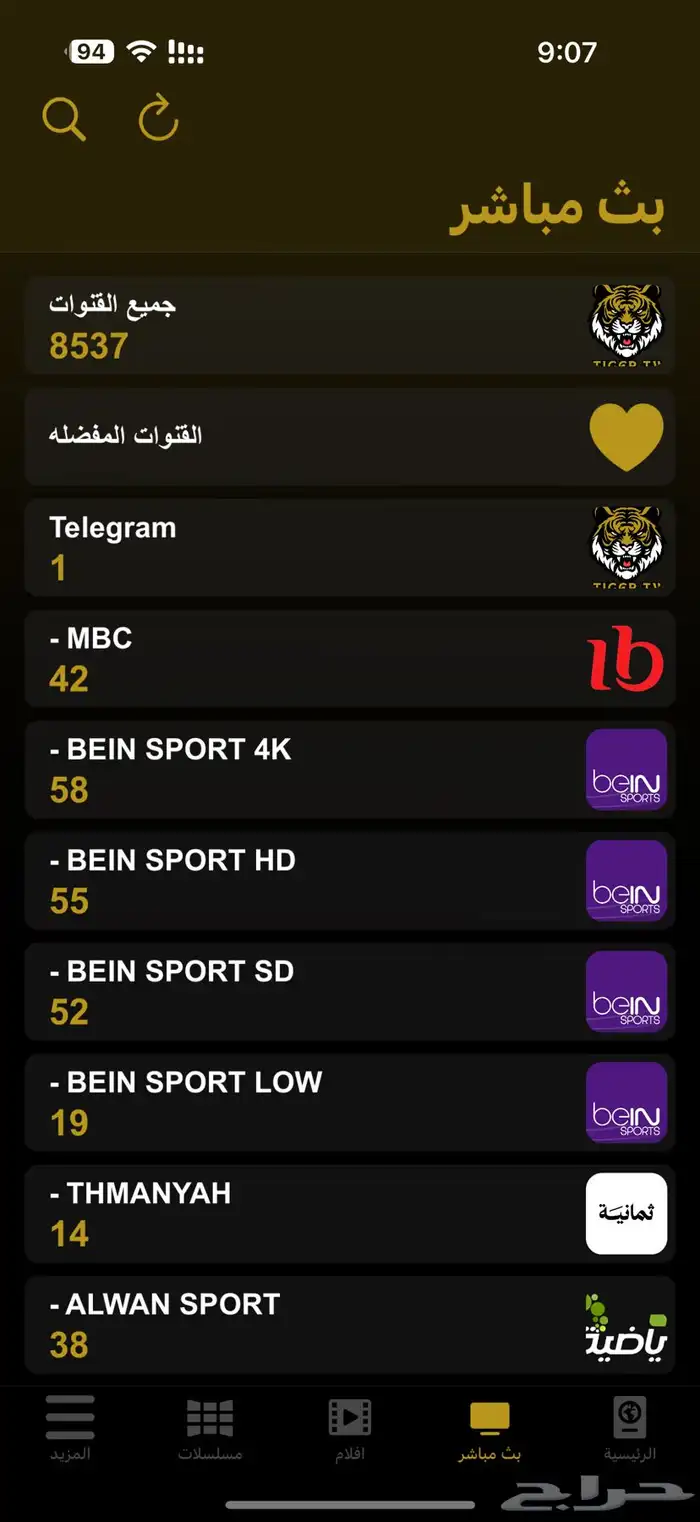Open the المزيد more tab

70,1430
